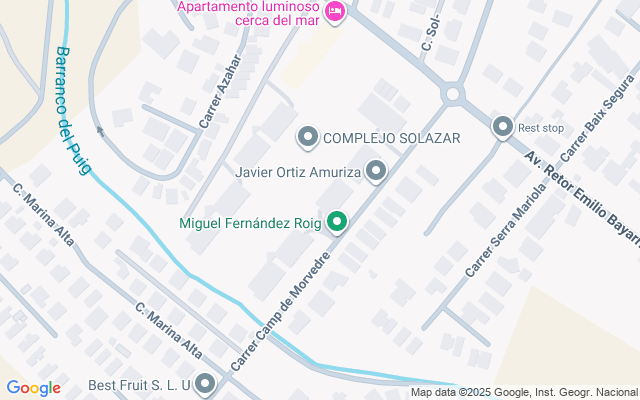Open the Miguel Fernández Roig green marker

(x=338, y=222)
